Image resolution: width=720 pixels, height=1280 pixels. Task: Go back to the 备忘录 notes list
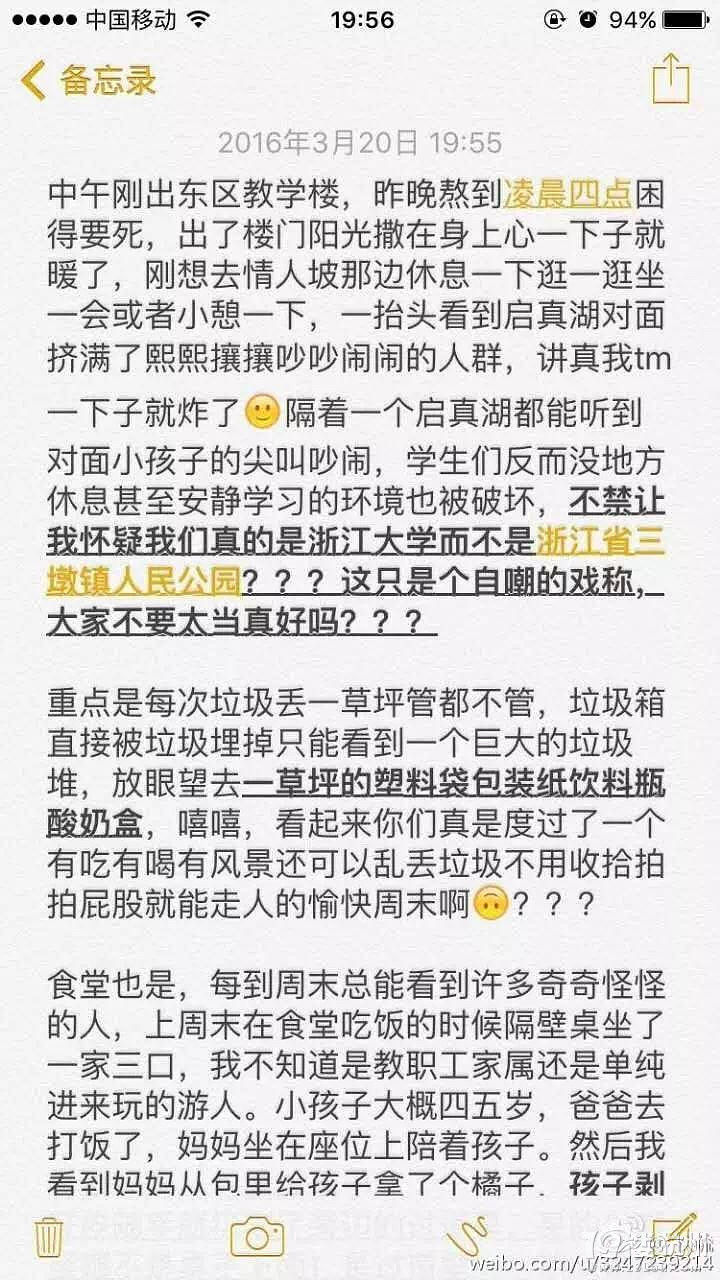pos(90,82)
